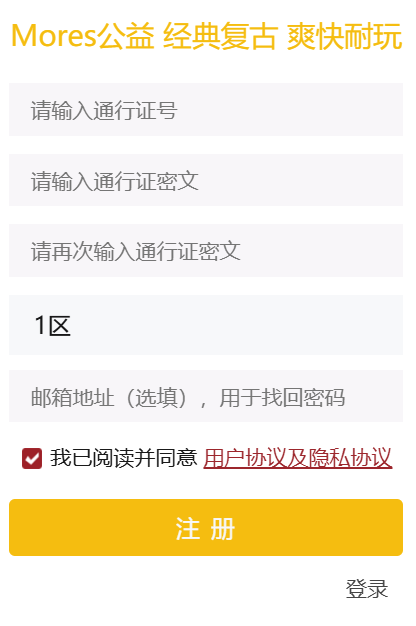This screenshot has width=416, height=626.
Task: Focus the 请输入通行证密文 password field
Action: [x=206, y=180]
